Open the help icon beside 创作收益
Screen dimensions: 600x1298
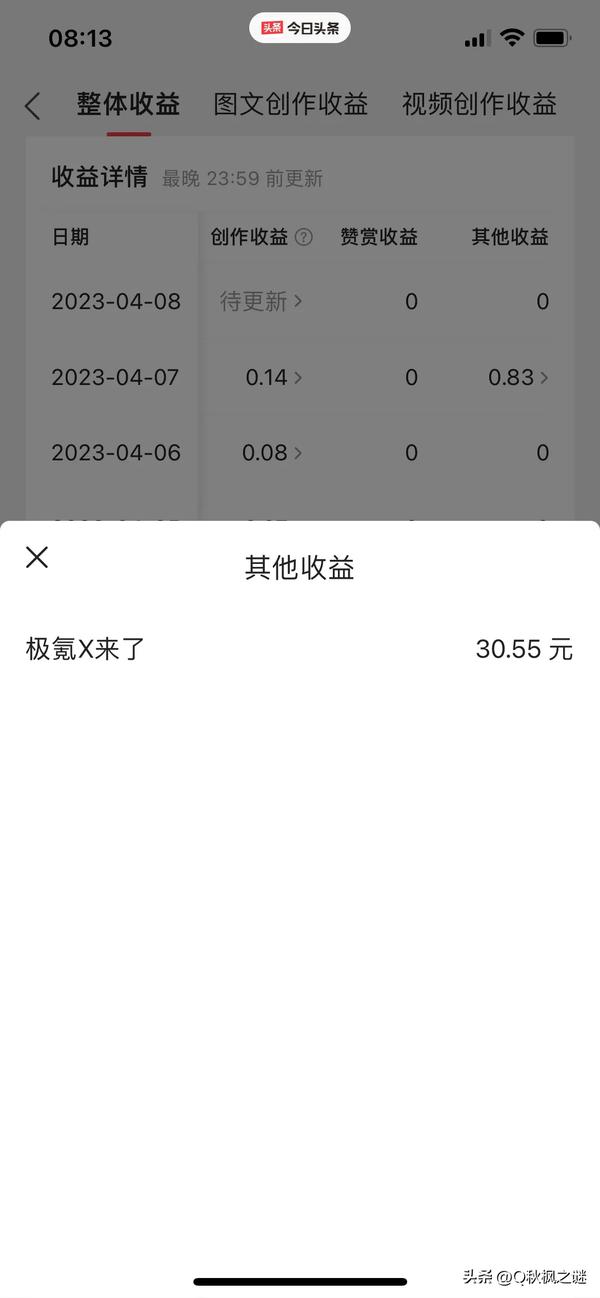pyautogui.click(x=303, y=237)
